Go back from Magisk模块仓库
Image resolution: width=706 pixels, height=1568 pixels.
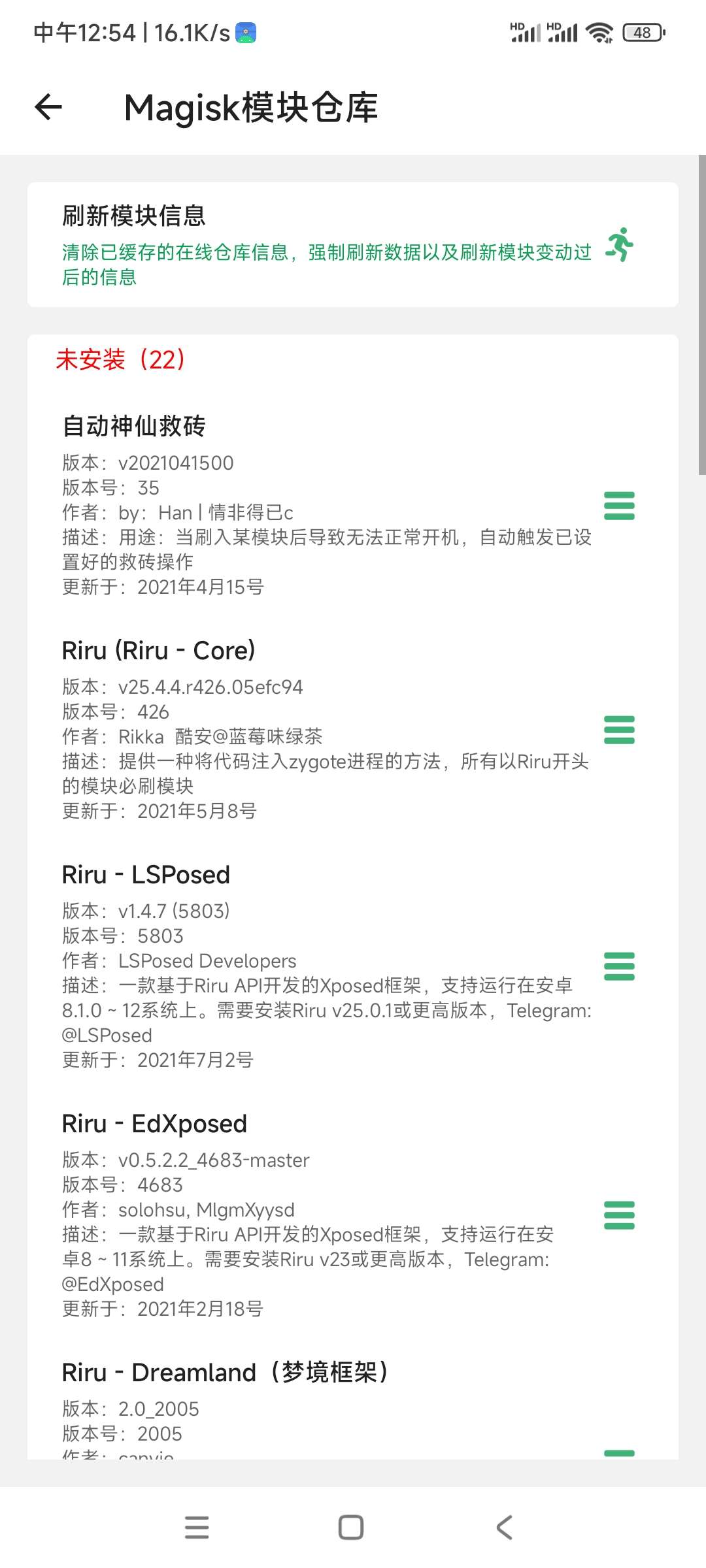pos(48,107)
